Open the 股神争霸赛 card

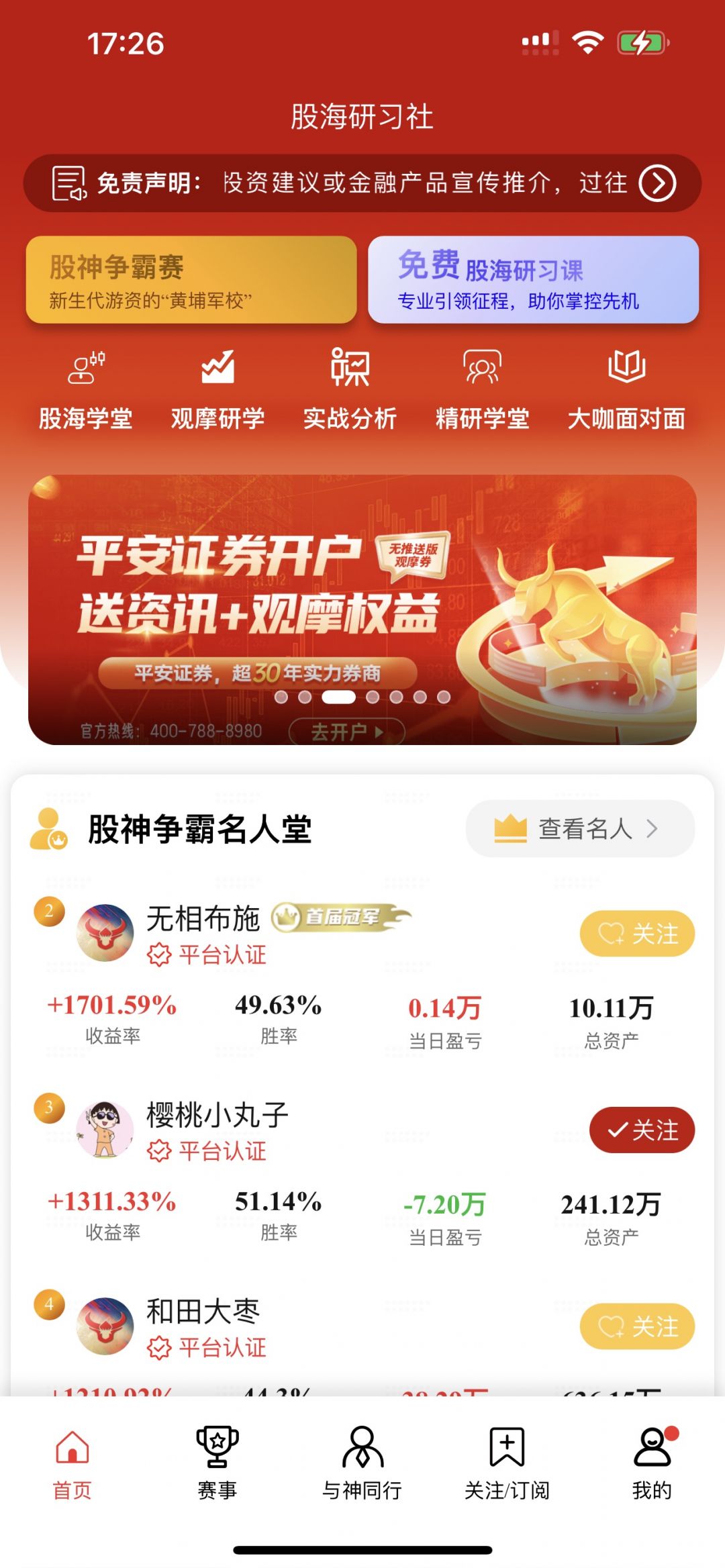pos(191,280)
